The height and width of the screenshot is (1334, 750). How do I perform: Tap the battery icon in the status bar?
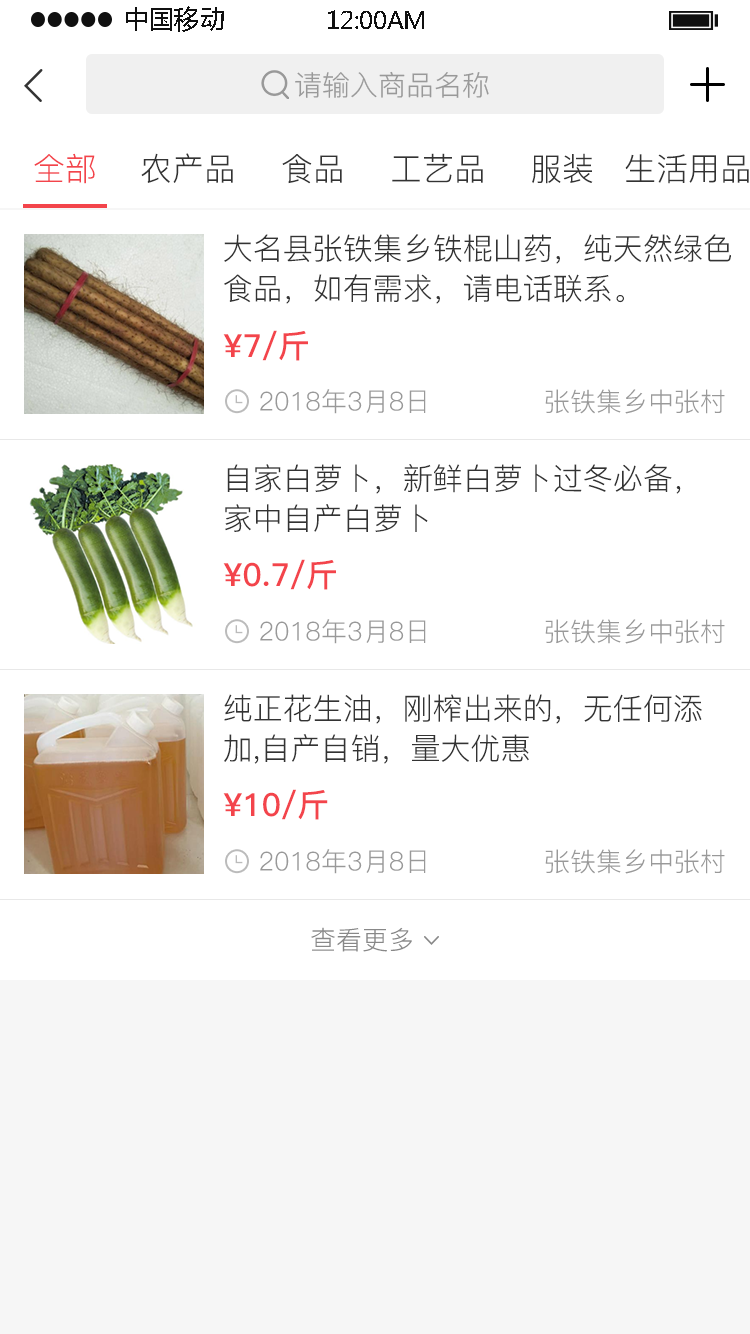coord(694,18)
